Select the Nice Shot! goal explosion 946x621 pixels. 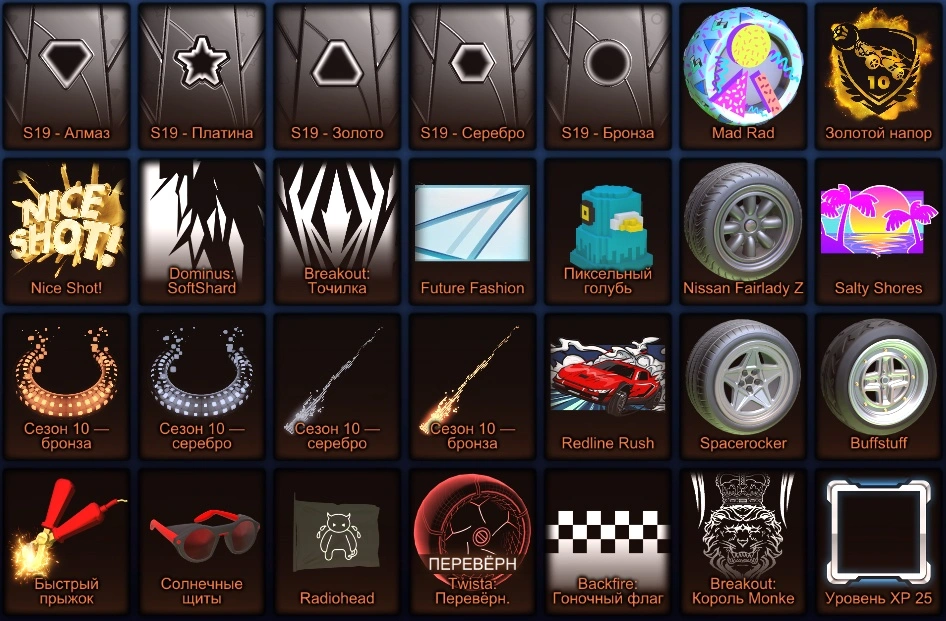point(66,230)
